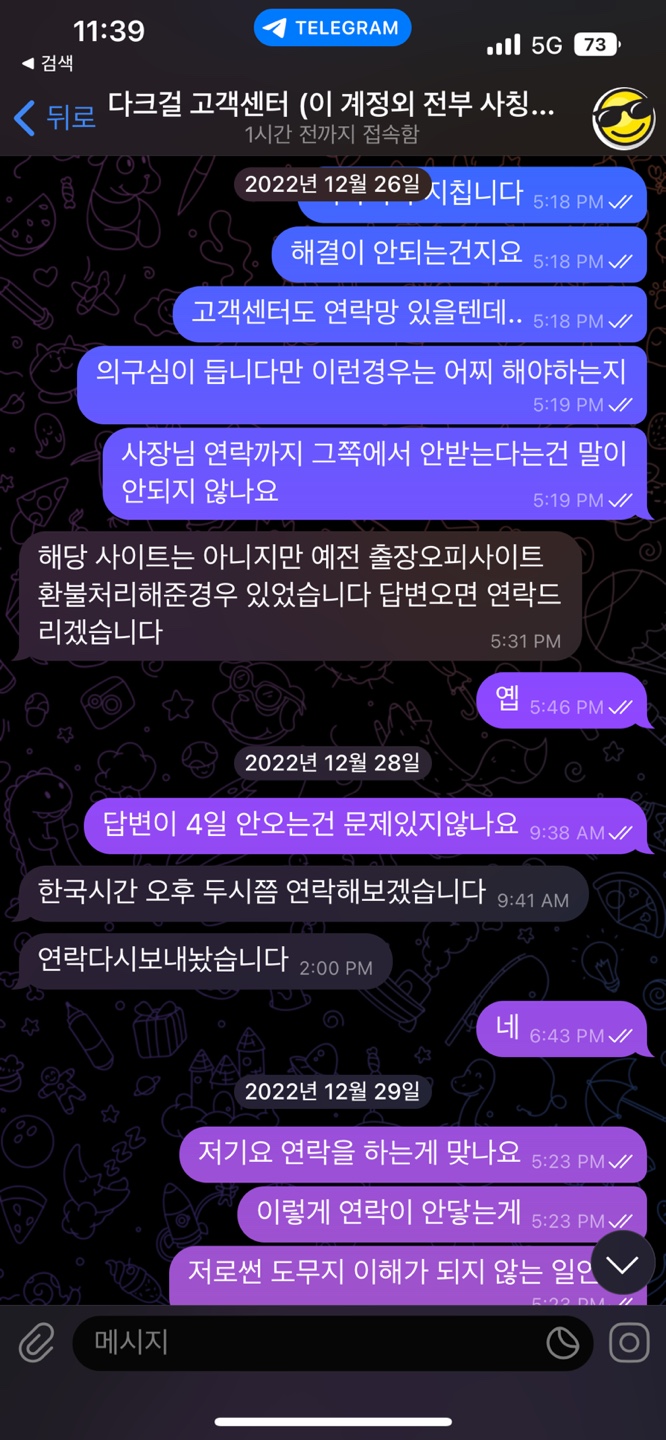Open the camera icon beside message field
The height and width of the screenshot is (1440, 666).
(629, 1342)
